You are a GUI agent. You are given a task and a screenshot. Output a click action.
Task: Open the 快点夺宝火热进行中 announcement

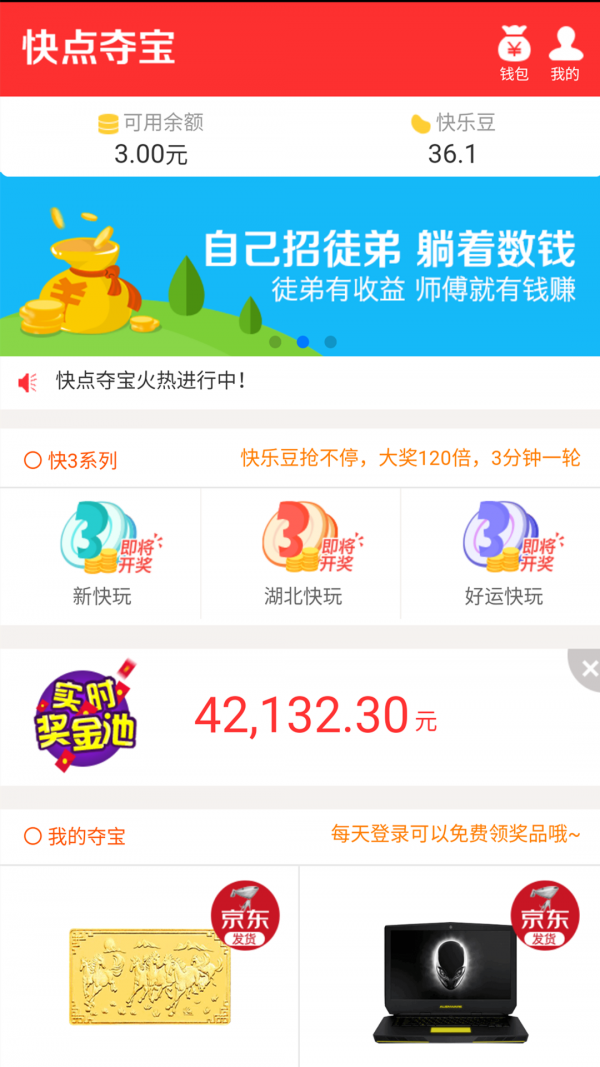(150, 381)
